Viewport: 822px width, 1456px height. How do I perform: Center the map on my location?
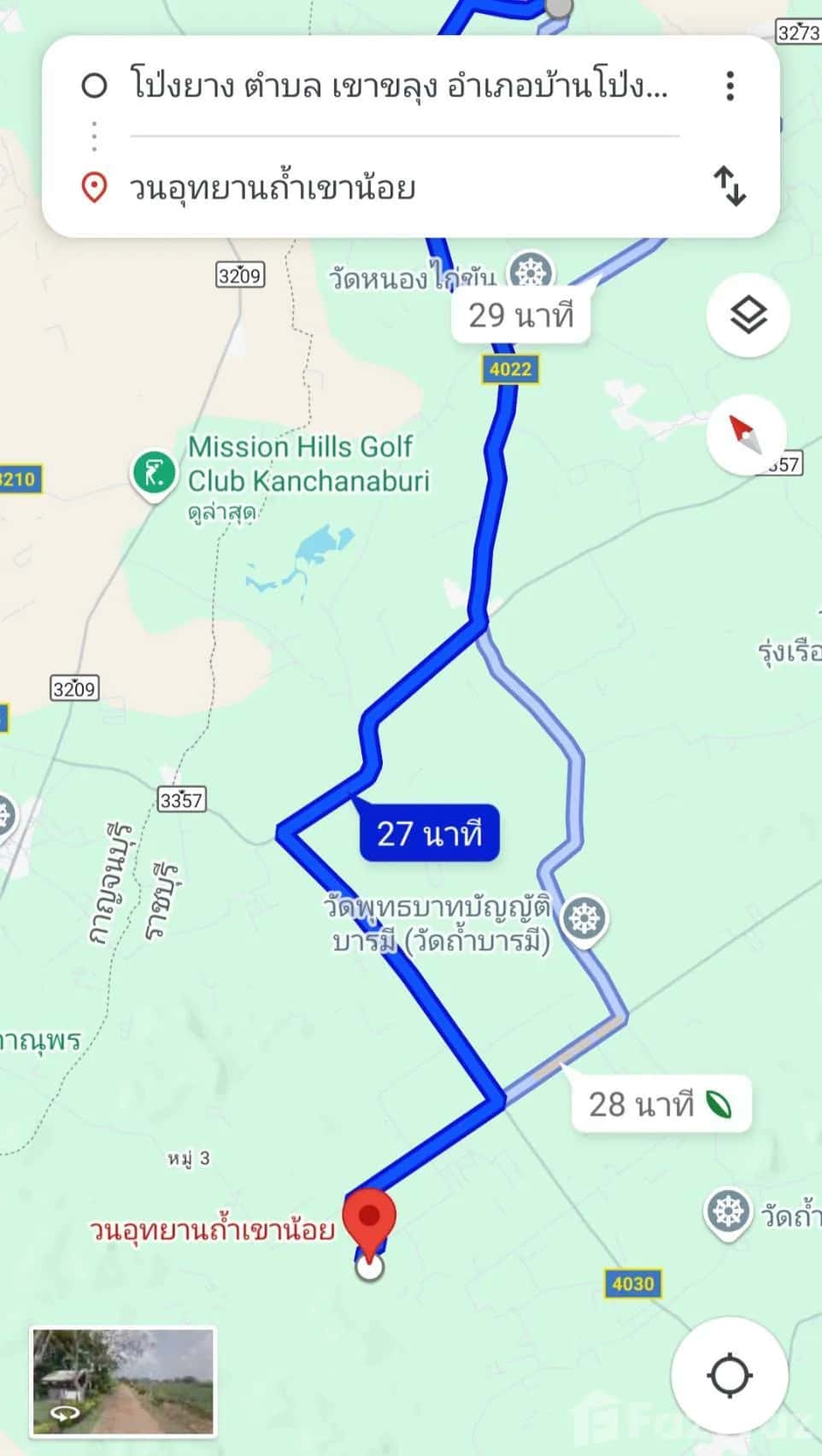click(x=728, y=1376)
